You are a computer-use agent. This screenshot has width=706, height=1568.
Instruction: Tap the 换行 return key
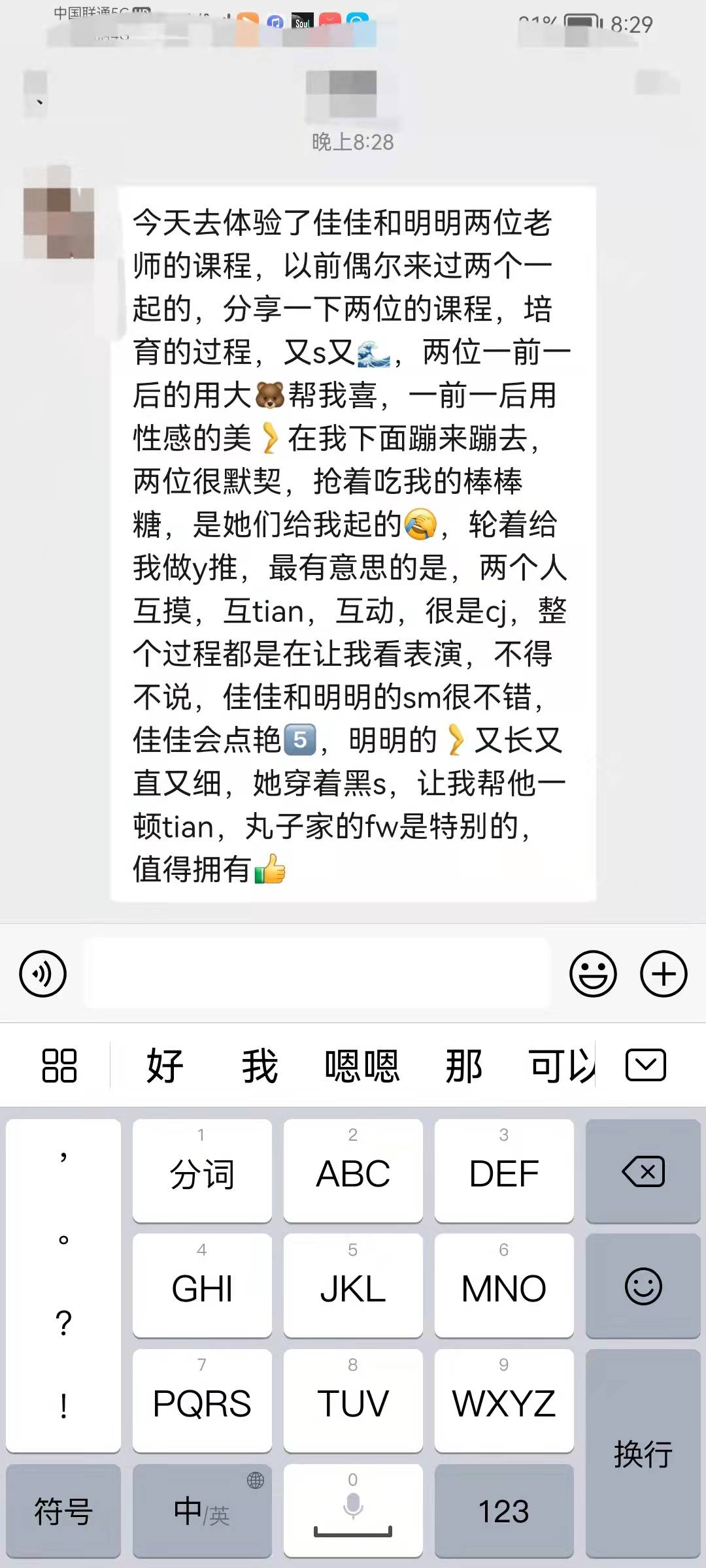coord(643,1454)
